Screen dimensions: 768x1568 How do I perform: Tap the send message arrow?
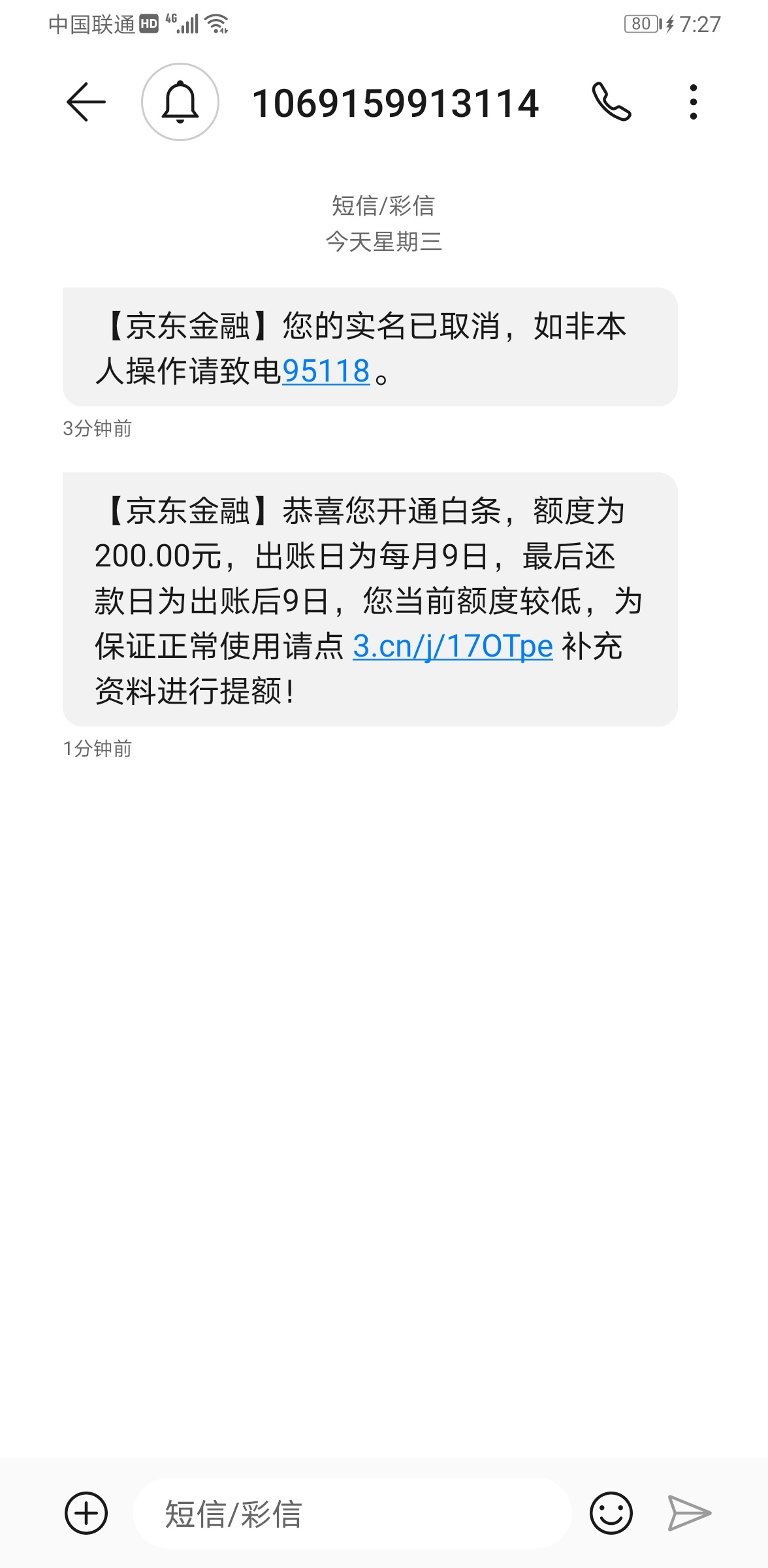click(x=689, y=1513)
